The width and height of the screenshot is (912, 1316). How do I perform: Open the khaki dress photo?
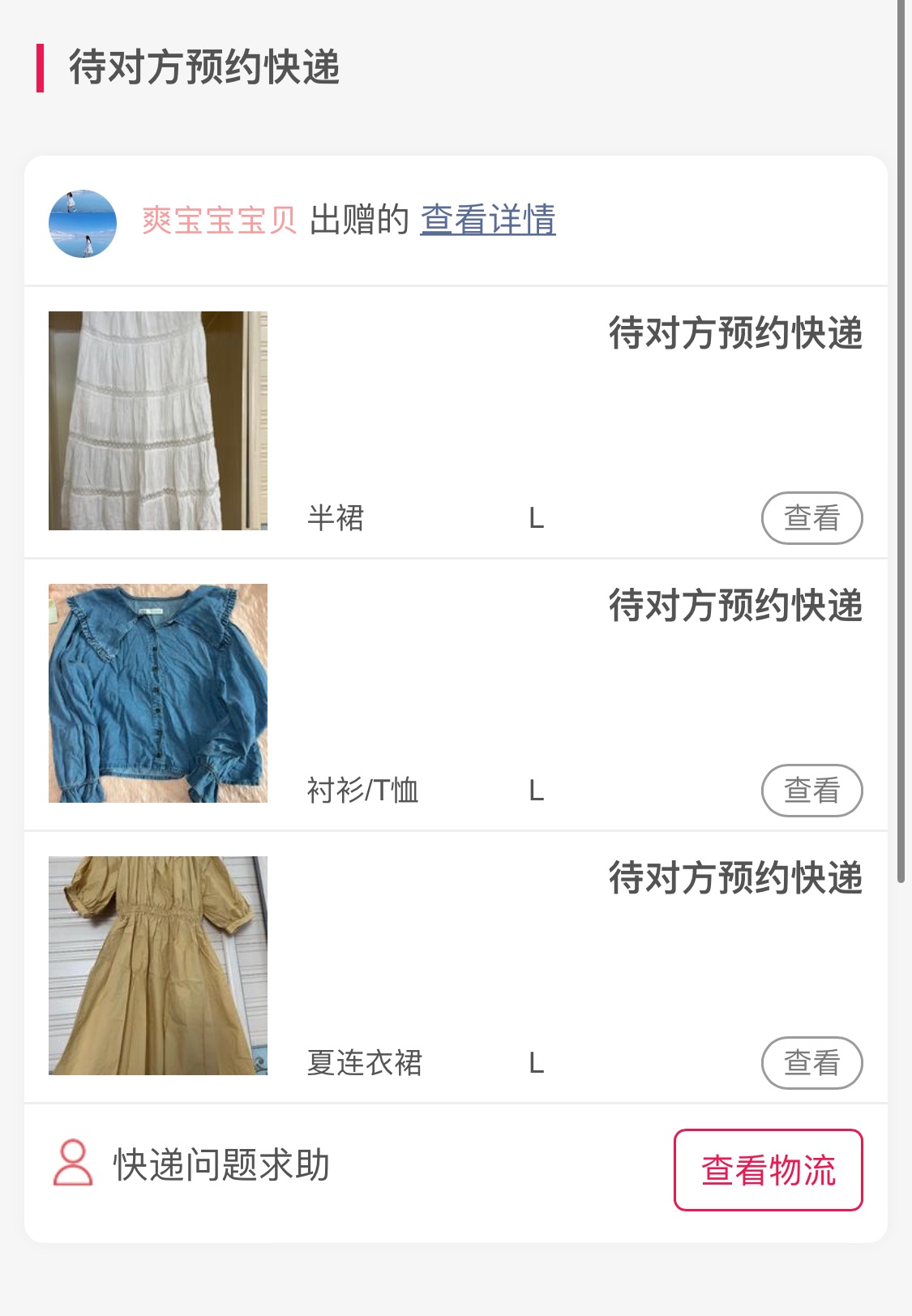(158, 966)
